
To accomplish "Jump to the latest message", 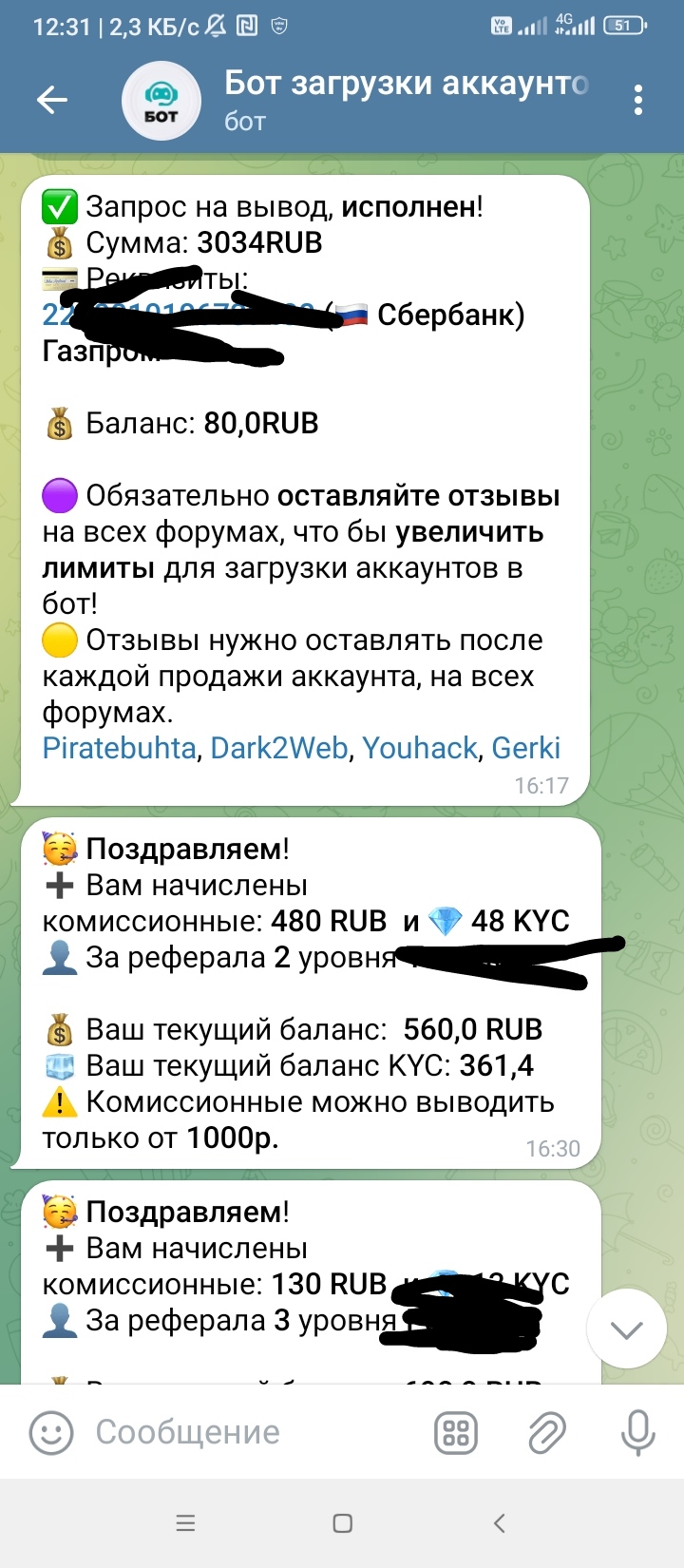I will [x=626, y=1329].
